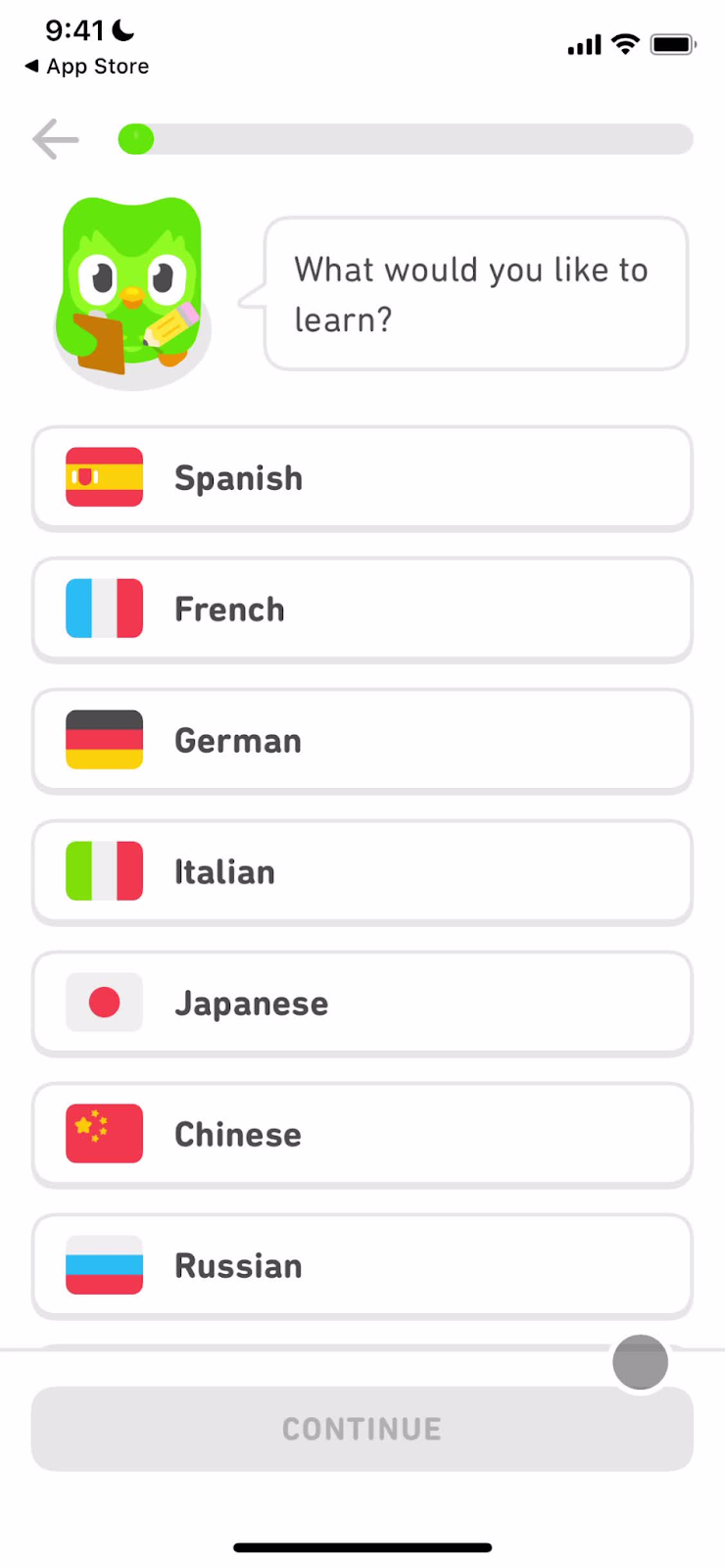Tap the Continue button
Viewport: 725px width, 1568px height.
tap(362, 1429)
